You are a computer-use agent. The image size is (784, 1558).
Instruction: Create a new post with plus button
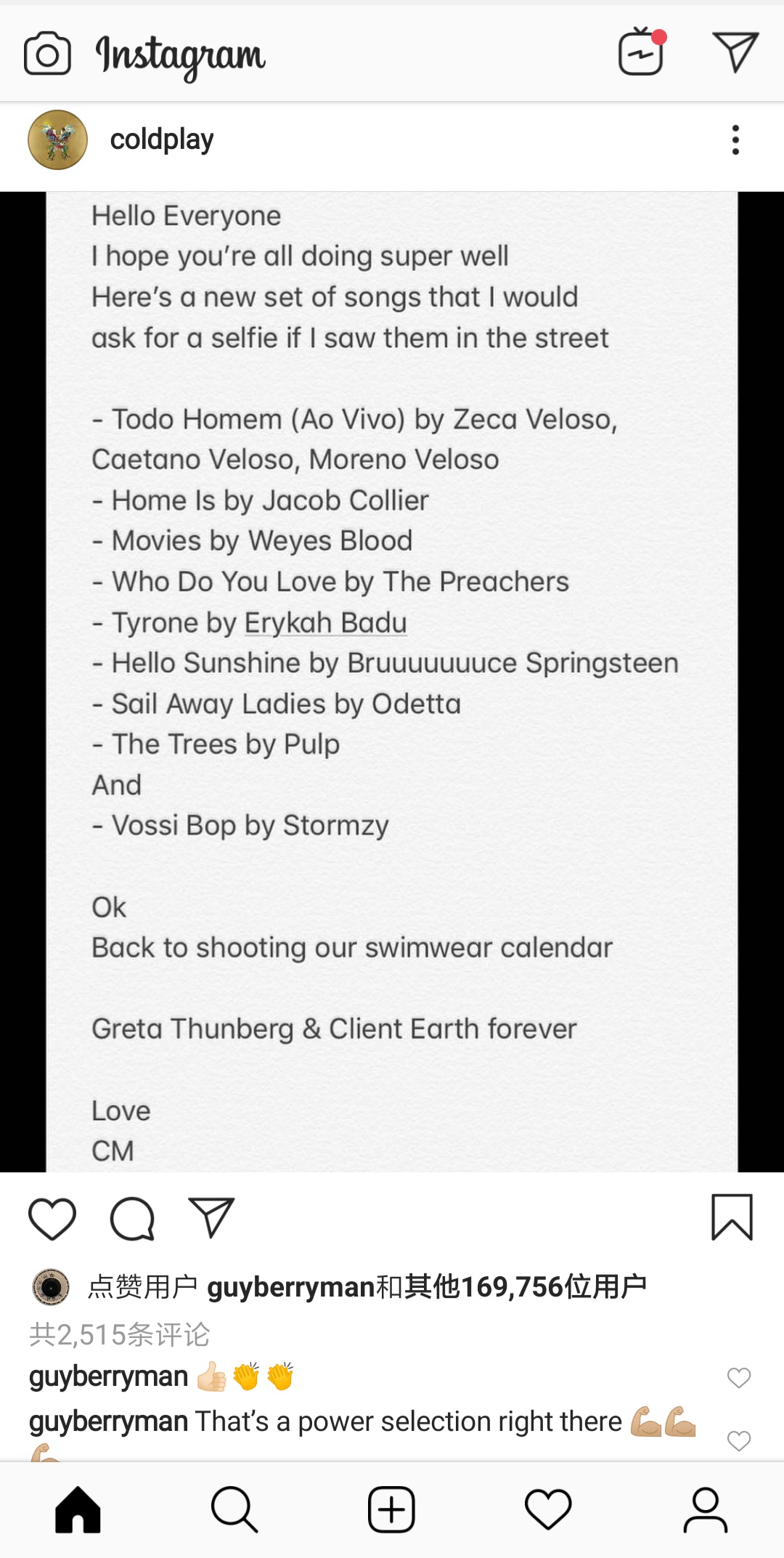(x=391, y=1509)
